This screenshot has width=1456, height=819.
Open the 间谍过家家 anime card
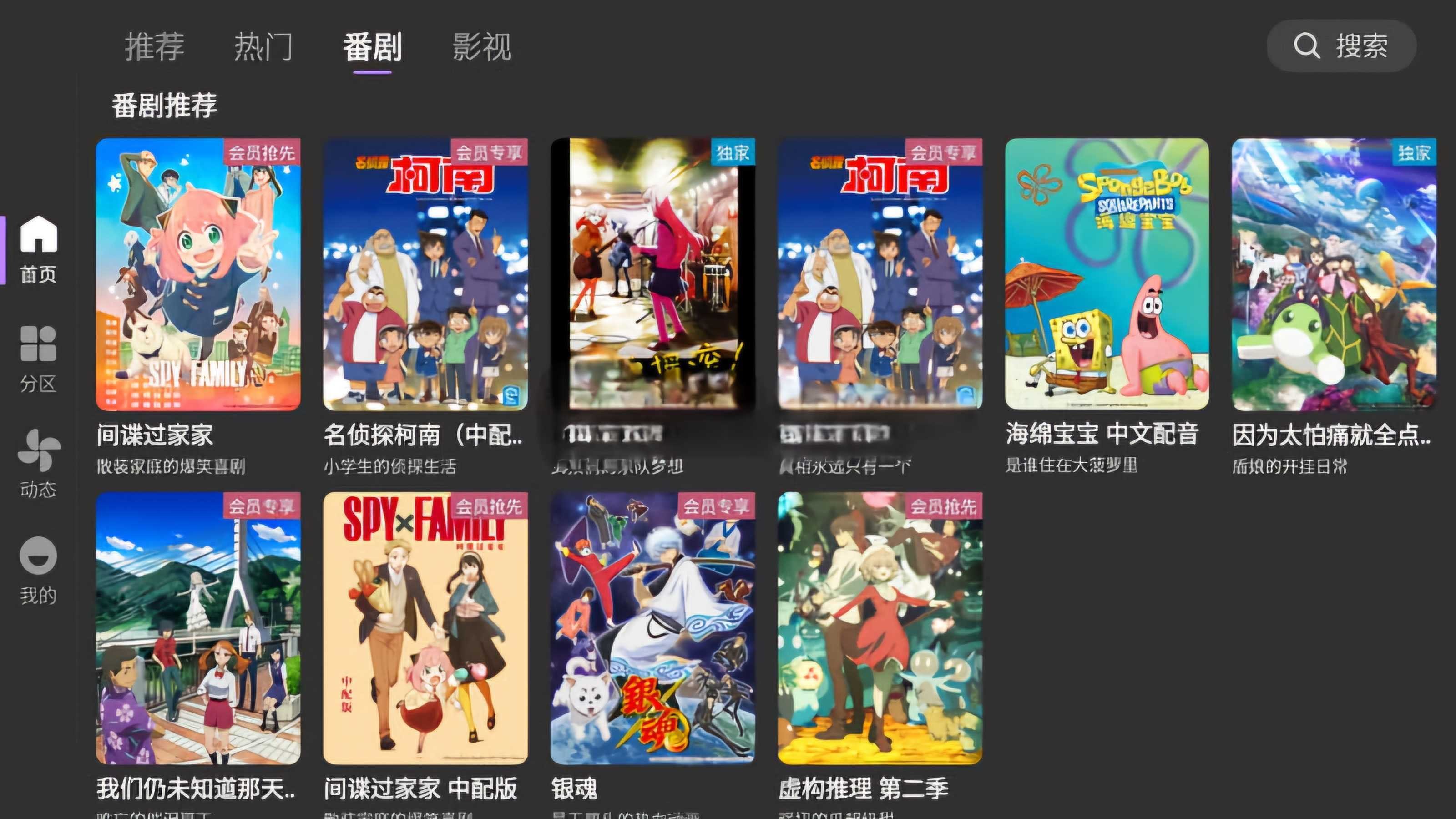[x=198, y=274]
